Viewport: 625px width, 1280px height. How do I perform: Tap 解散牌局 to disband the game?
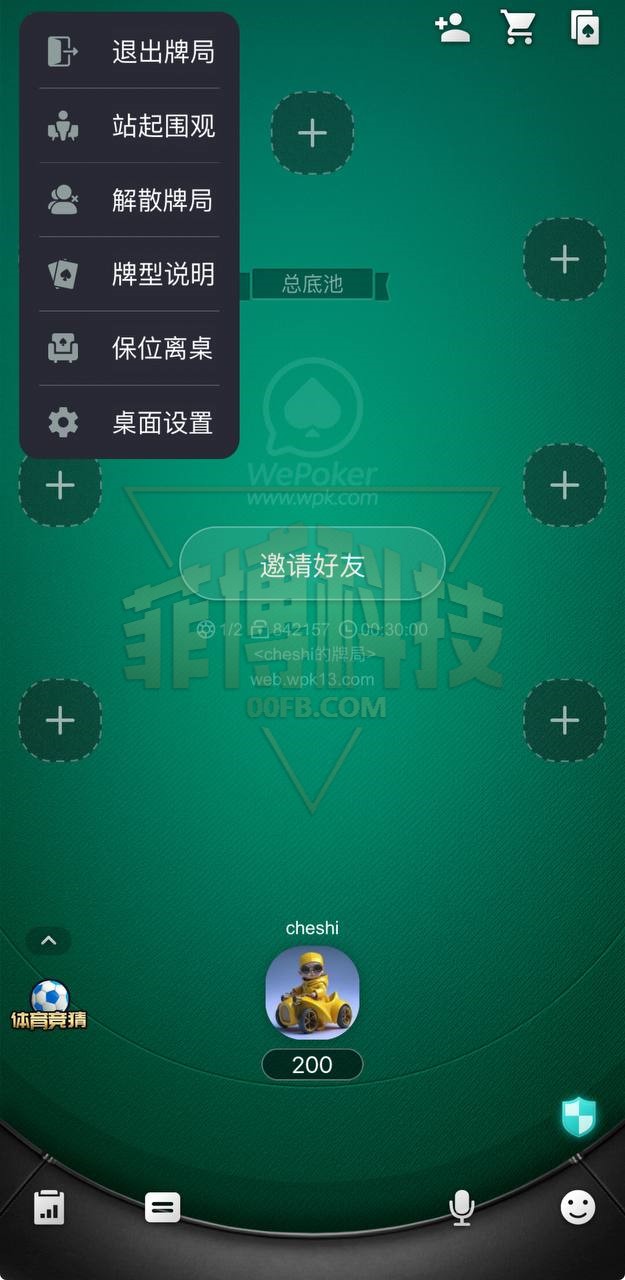coord(129,200)
